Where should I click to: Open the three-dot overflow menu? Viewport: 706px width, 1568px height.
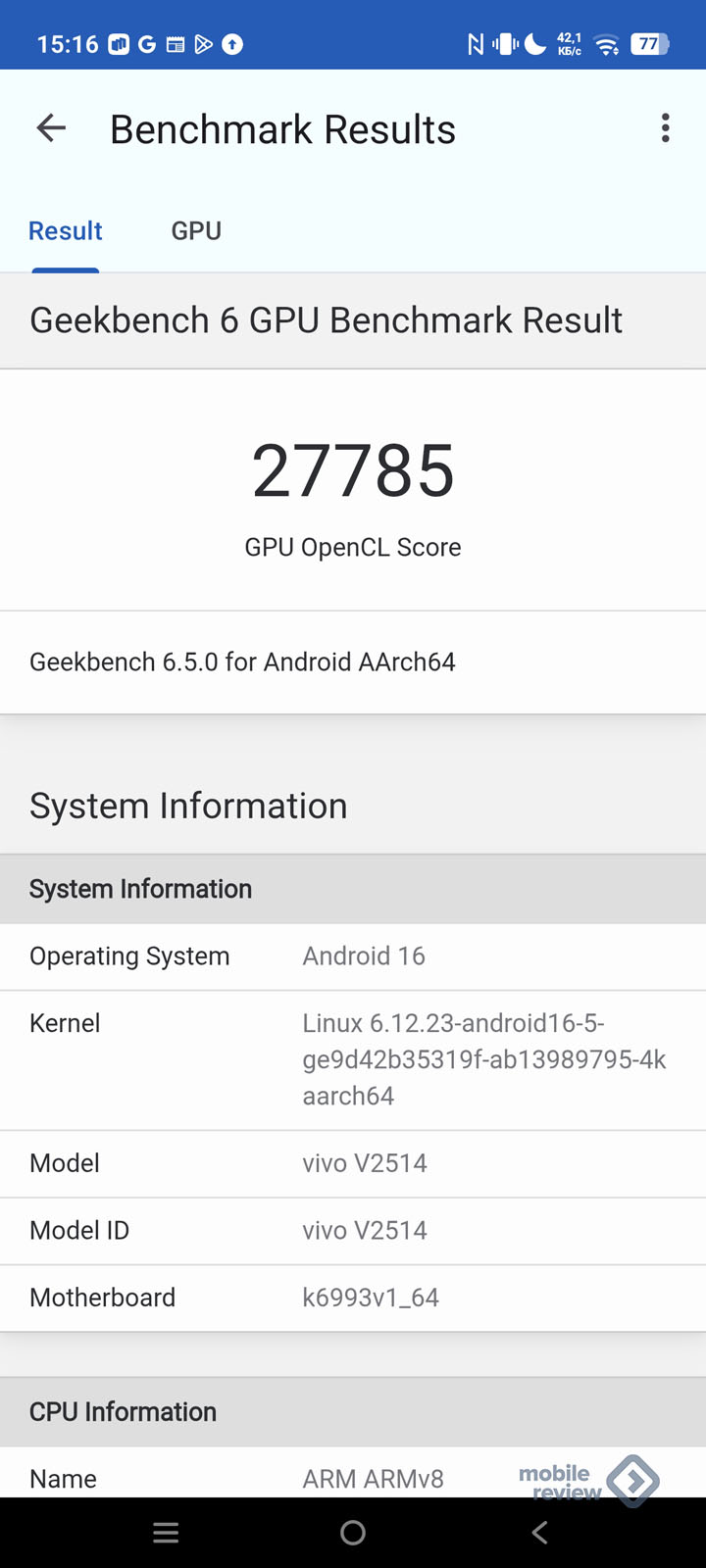tap(665, 128)
